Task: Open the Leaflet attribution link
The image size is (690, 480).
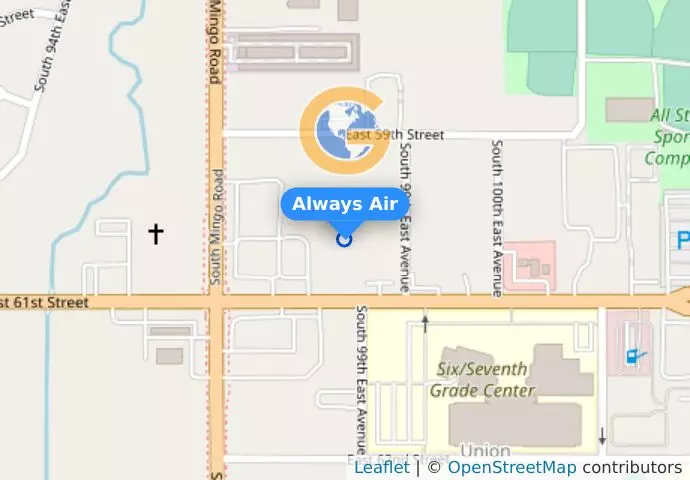Action: click(381, 467)
